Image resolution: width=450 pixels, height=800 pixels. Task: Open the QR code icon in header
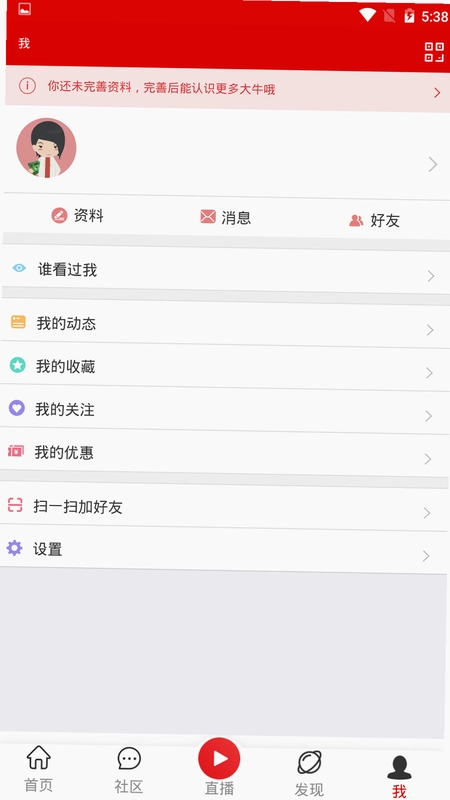click(434, 52)
